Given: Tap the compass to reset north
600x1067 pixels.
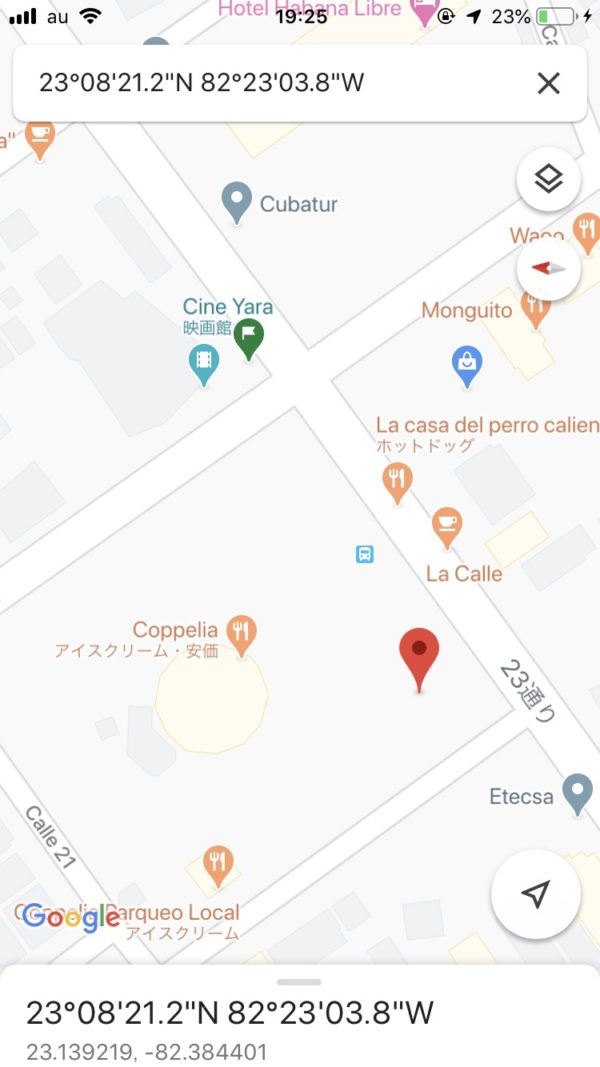Looking at the screenshot, I should 548,269.
